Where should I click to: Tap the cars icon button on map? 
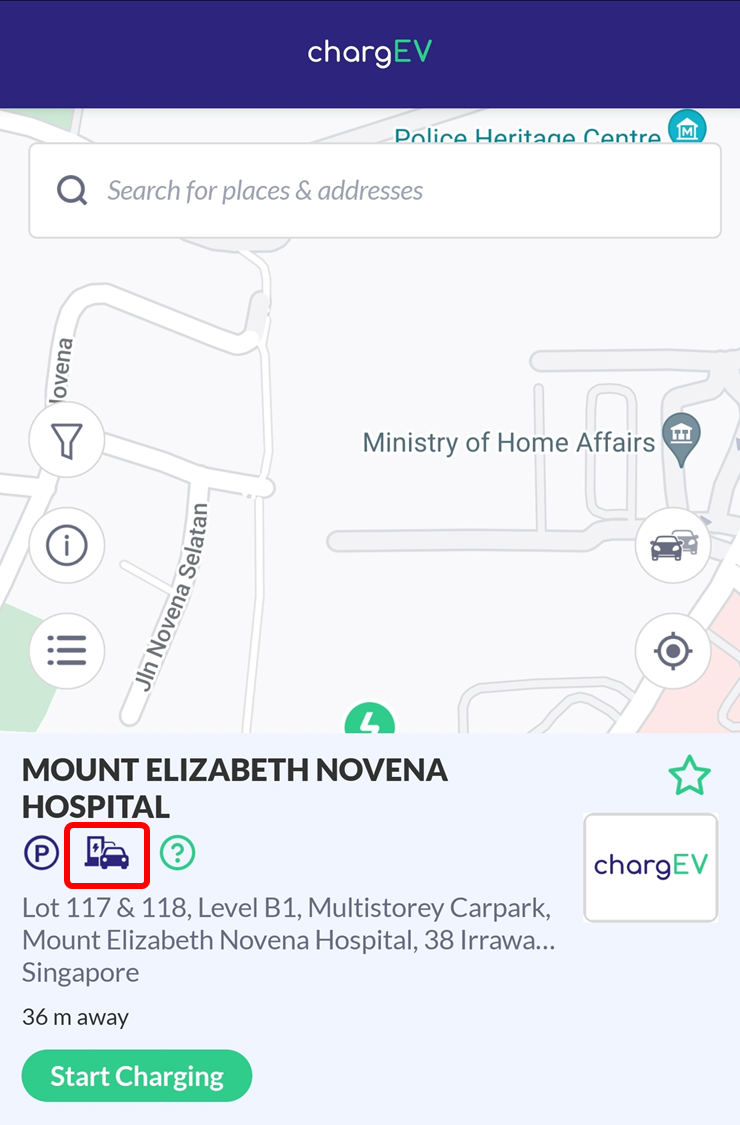point(673,545)
